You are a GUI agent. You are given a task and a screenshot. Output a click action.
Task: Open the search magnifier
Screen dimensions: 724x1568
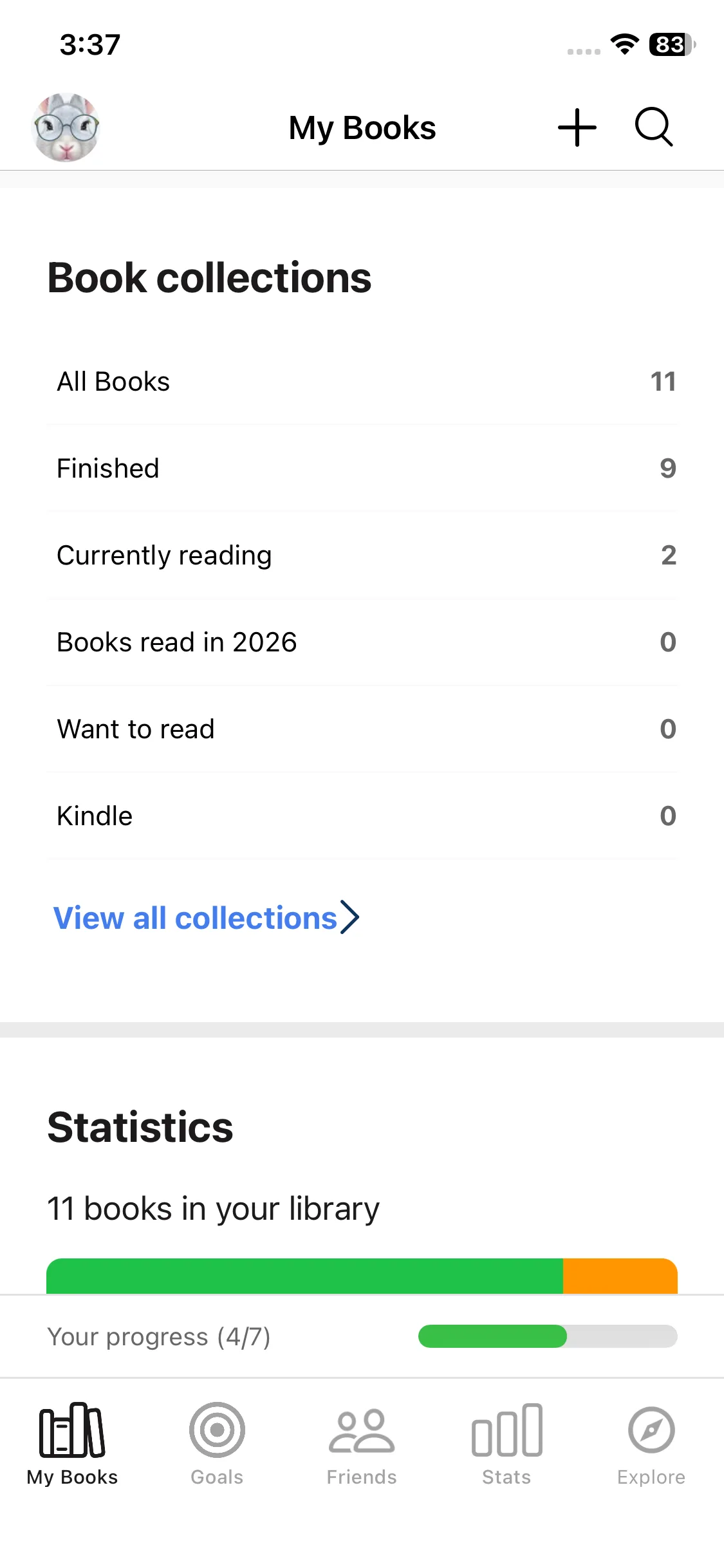click(654, 127)
